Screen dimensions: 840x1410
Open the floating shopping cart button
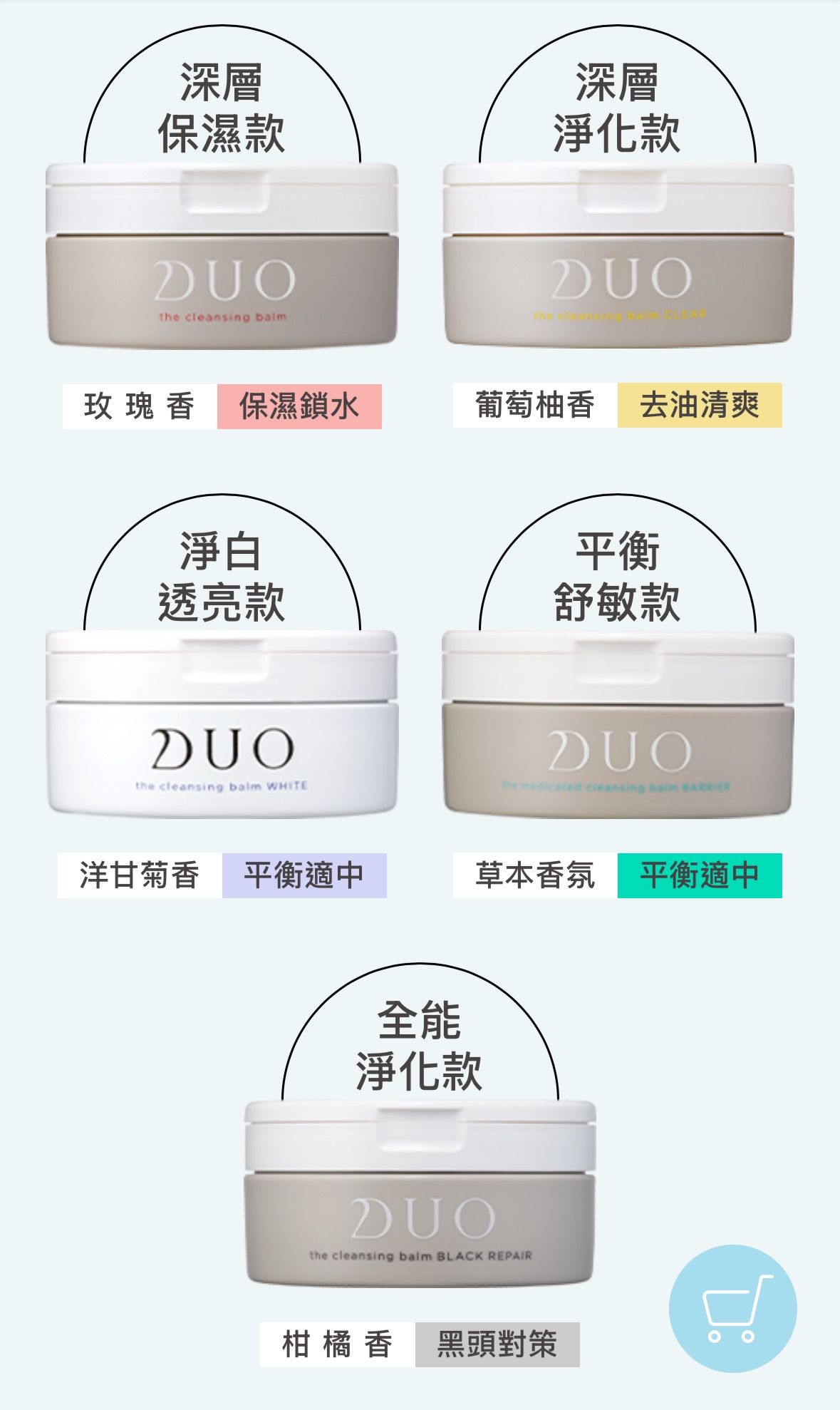click(732, 1309)
